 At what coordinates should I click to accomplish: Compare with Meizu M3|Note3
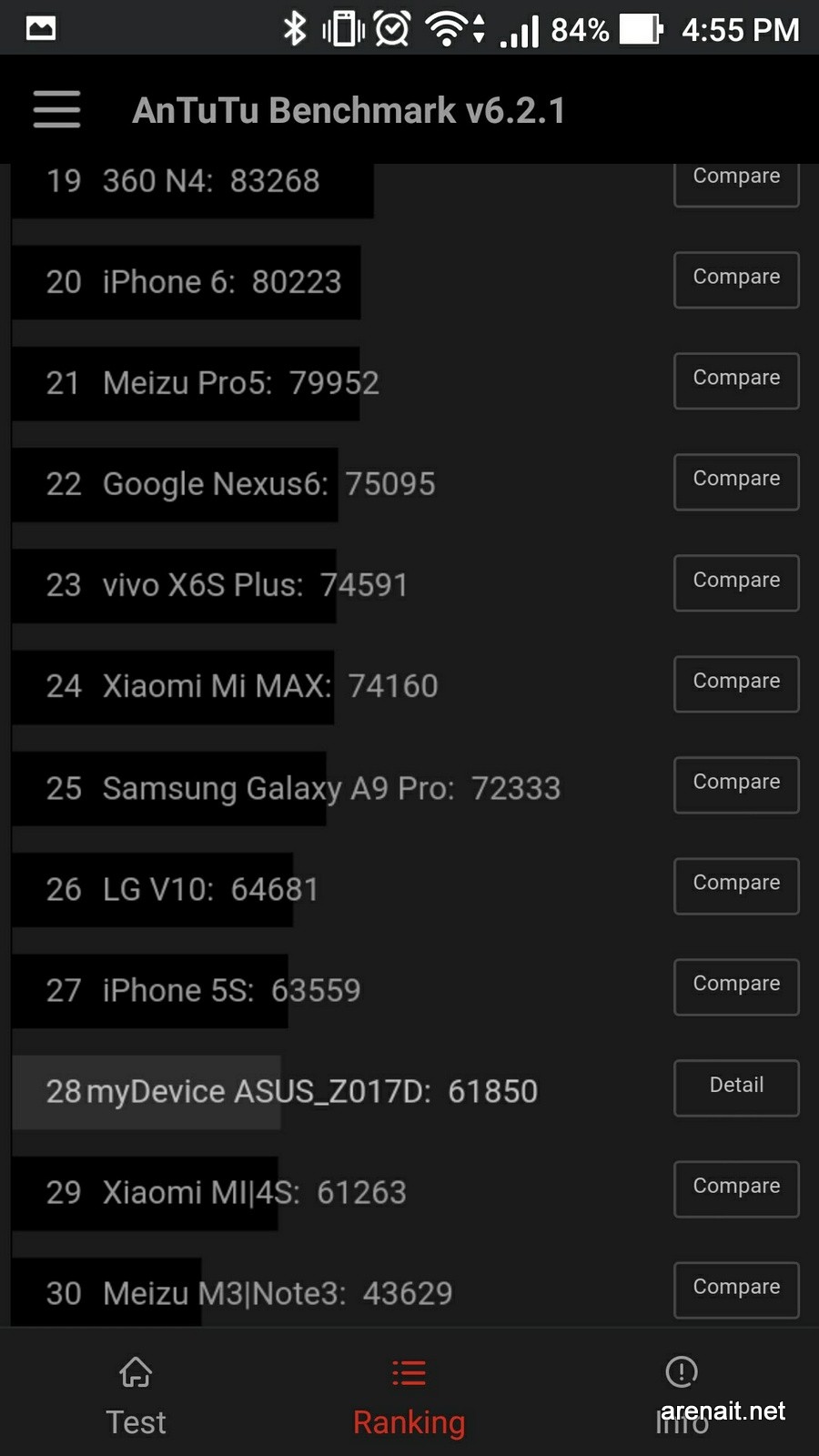pyautogui.click(x=736, y=1289)
